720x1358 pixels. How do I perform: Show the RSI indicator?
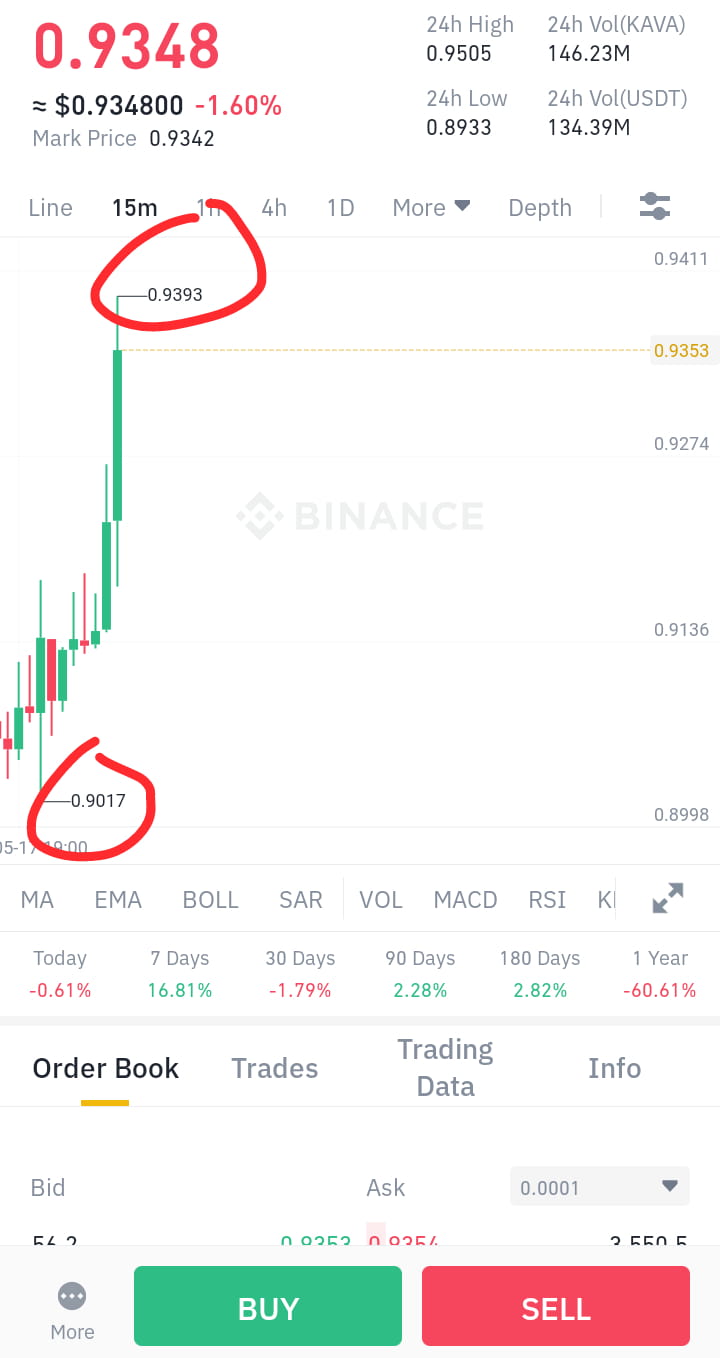546,899
